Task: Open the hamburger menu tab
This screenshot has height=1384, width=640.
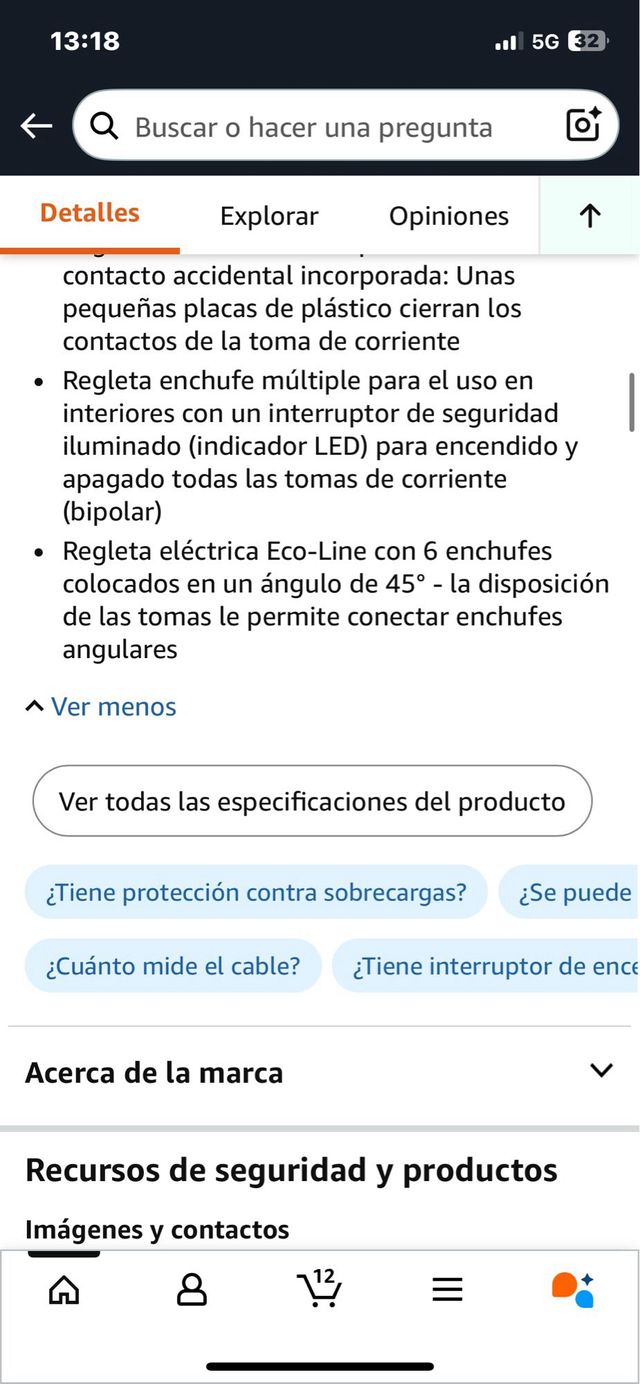Action: [447, 1290]
